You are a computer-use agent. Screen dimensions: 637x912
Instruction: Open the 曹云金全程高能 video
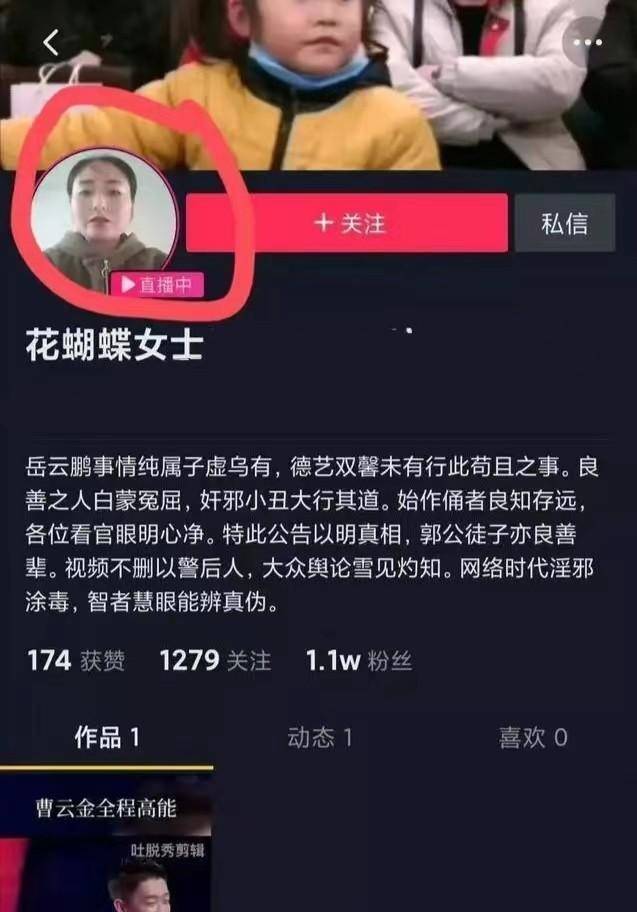pos(106,840)
